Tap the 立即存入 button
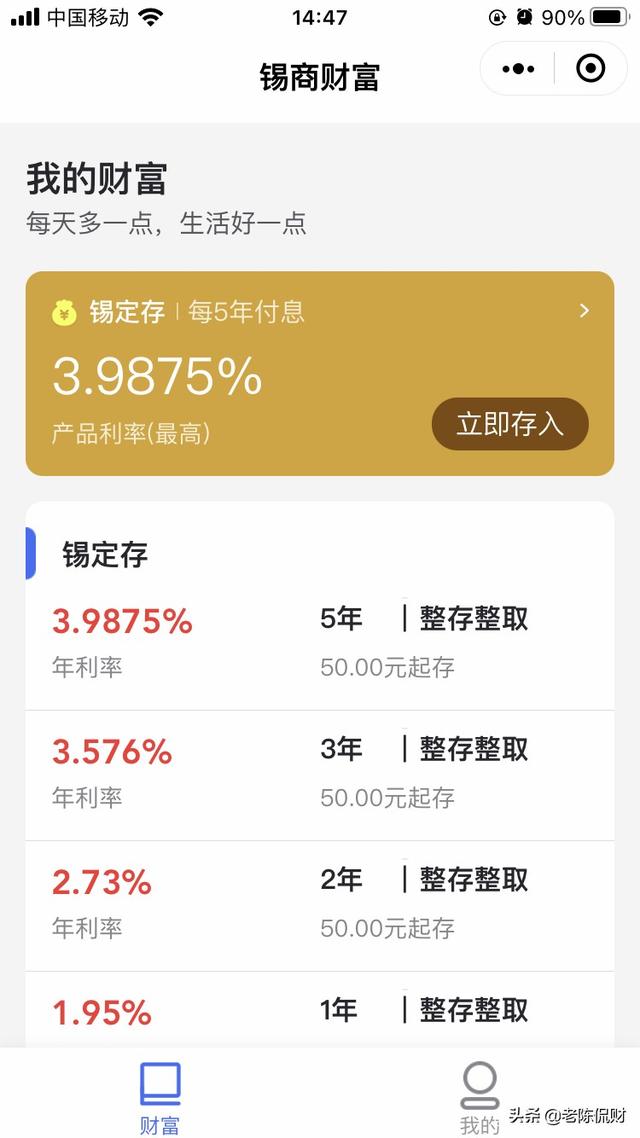The height and width of the screenshot is (1138, 640). tap(510, 424)
